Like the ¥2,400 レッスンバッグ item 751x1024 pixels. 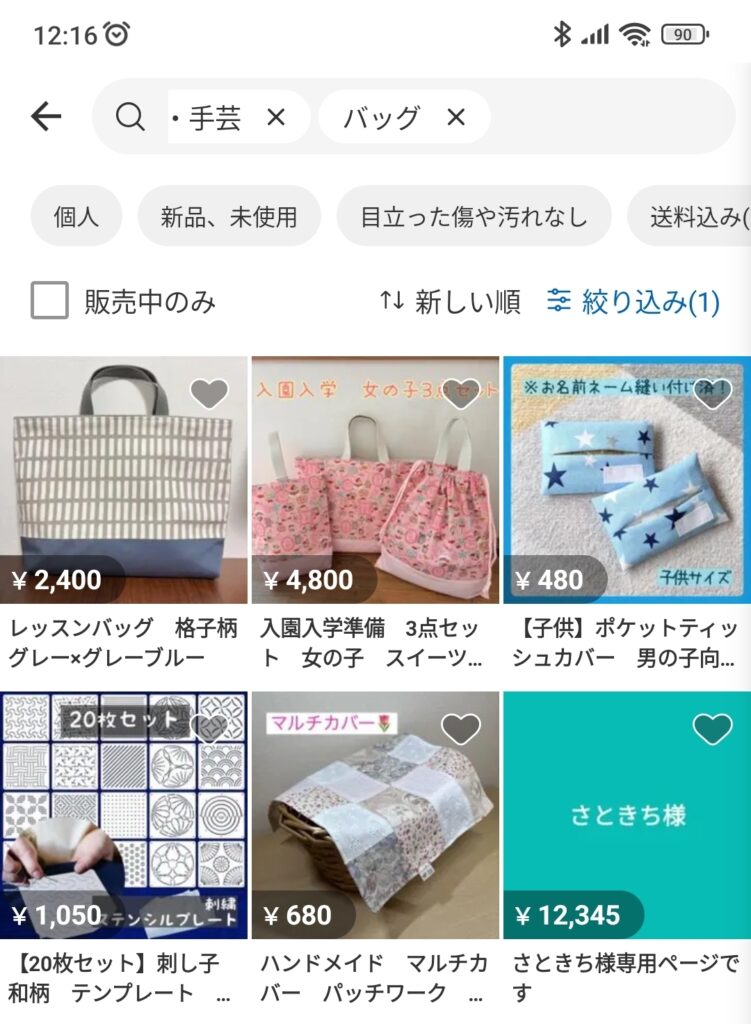pyautogui.click(x=209, y=394)
